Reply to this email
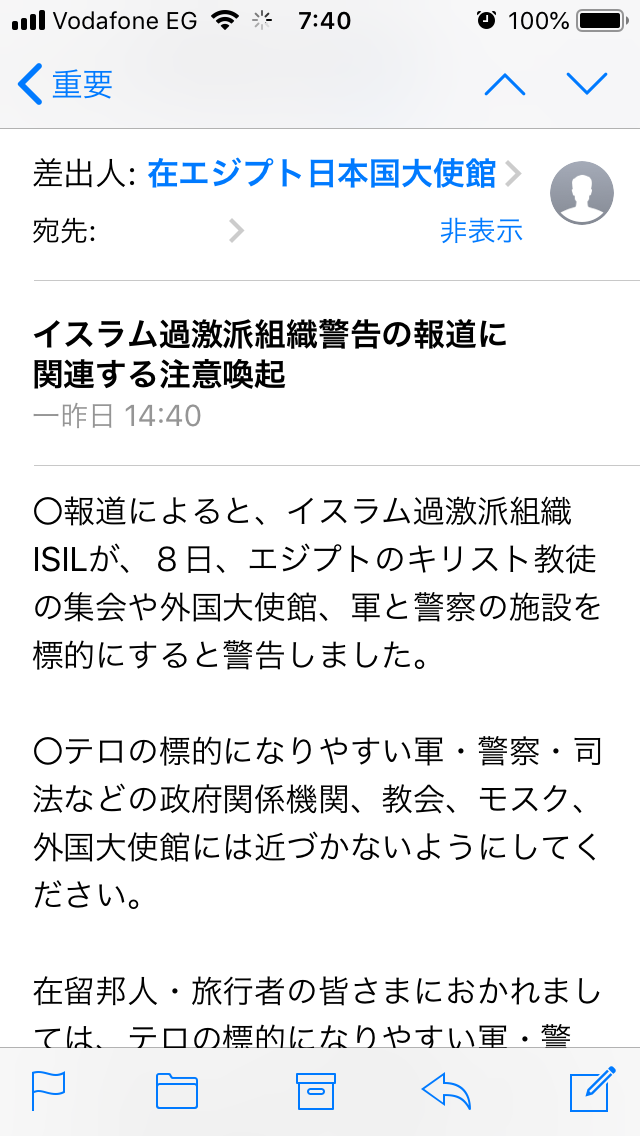 pos(447,1091)
